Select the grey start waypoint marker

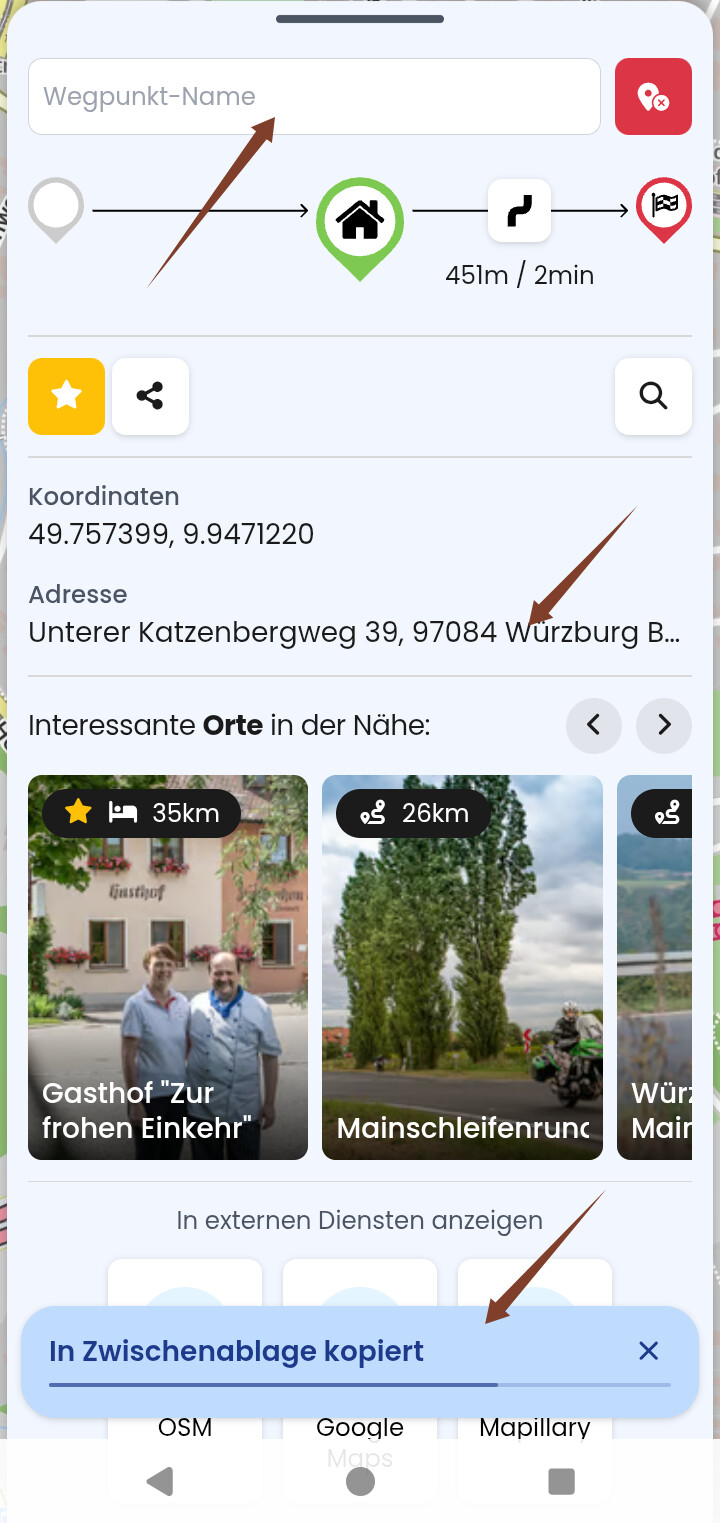click(56, 208)
